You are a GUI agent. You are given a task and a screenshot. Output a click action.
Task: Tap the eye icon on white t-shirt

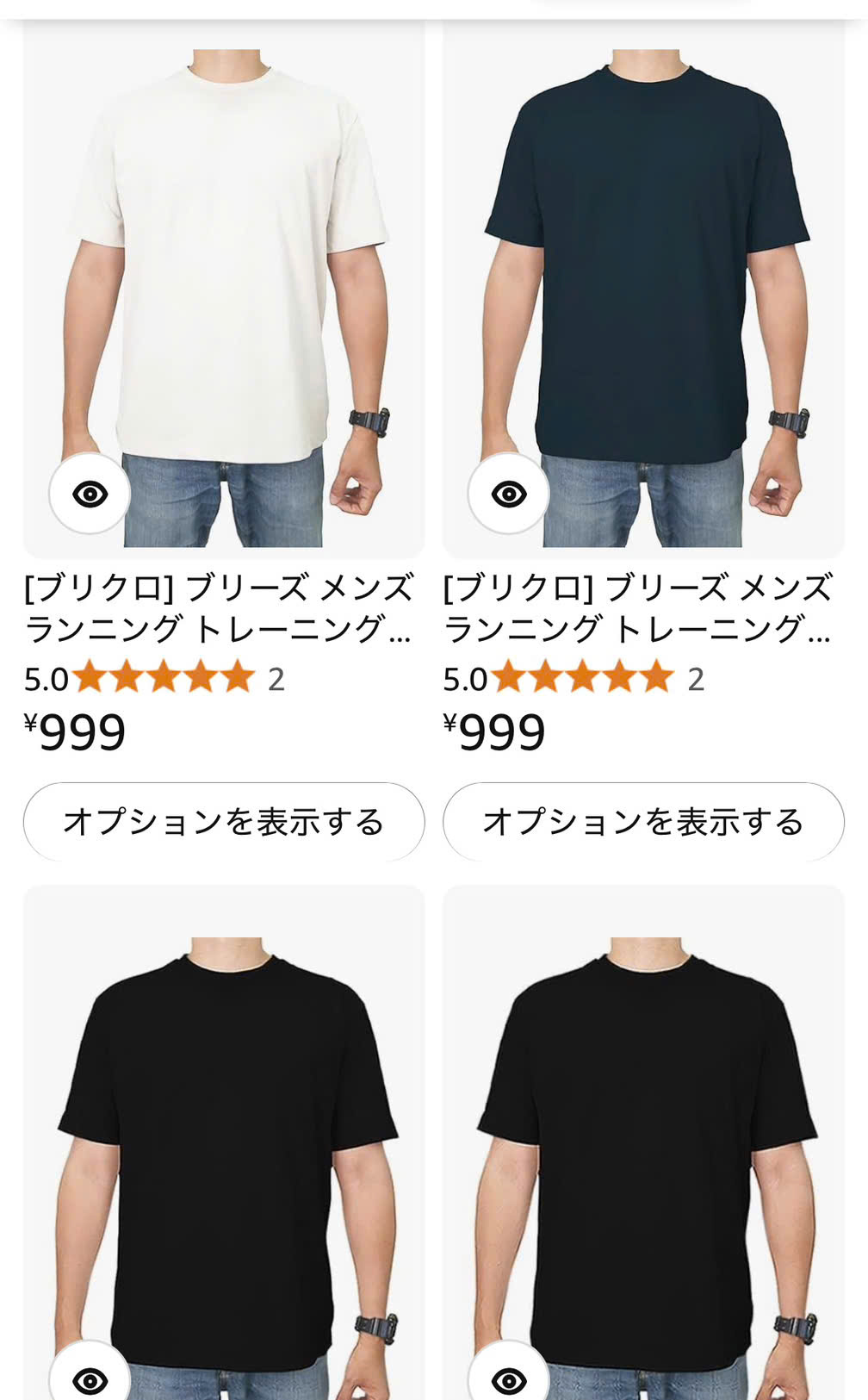click(90, 494)
